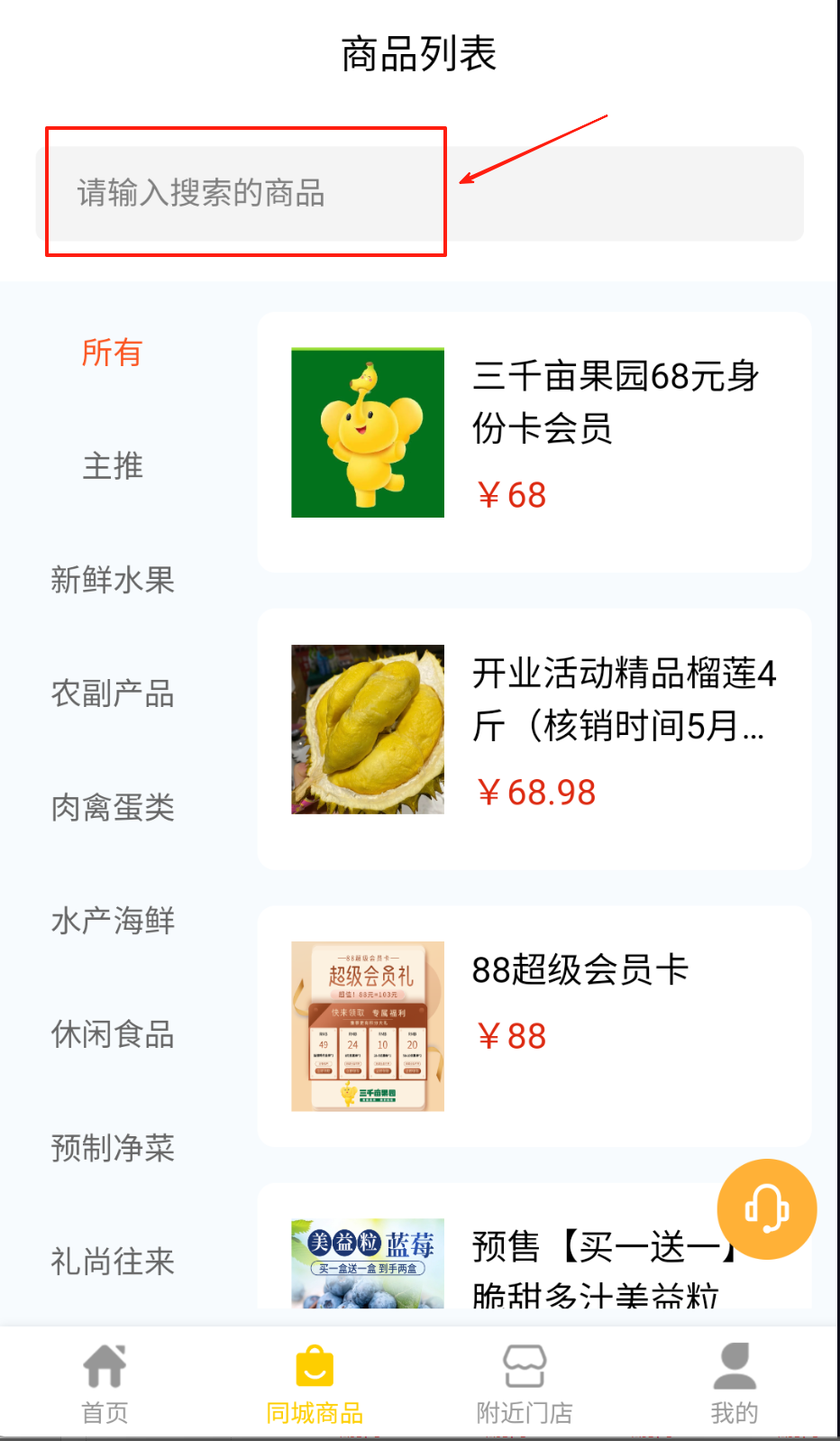Screen dimensions: 840x1441
Task: Select the 所有 category
Action: [113, 353]
